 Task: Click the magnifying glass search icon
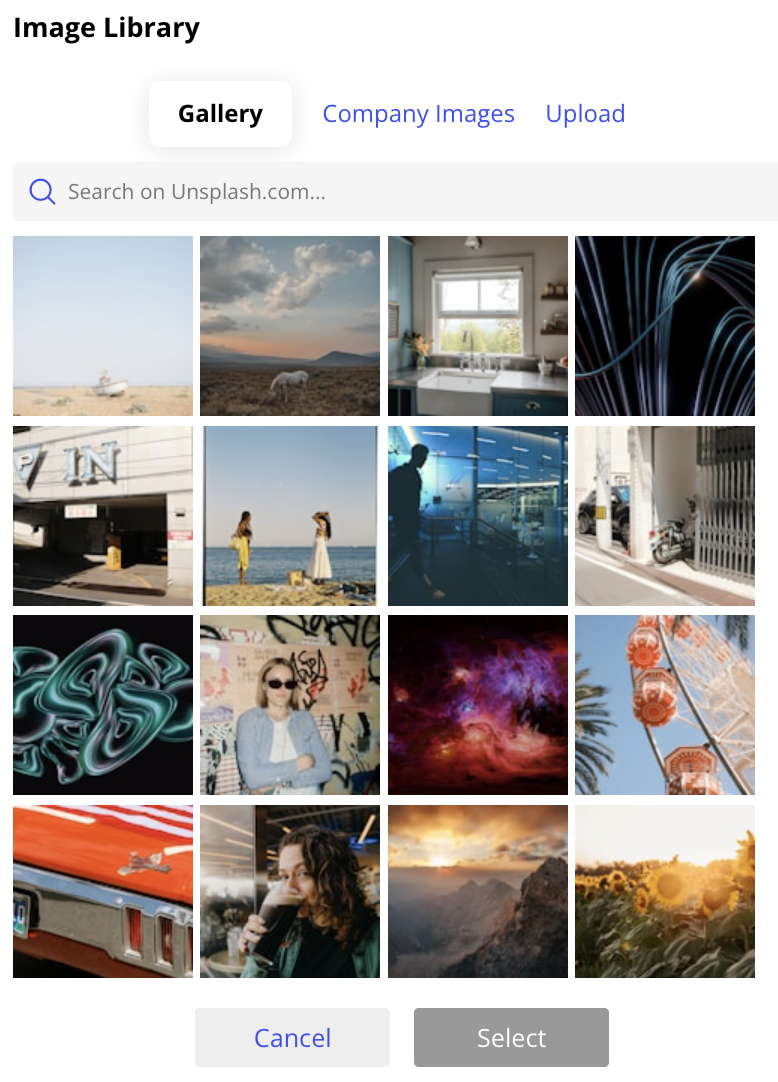(x=41, y=191)
